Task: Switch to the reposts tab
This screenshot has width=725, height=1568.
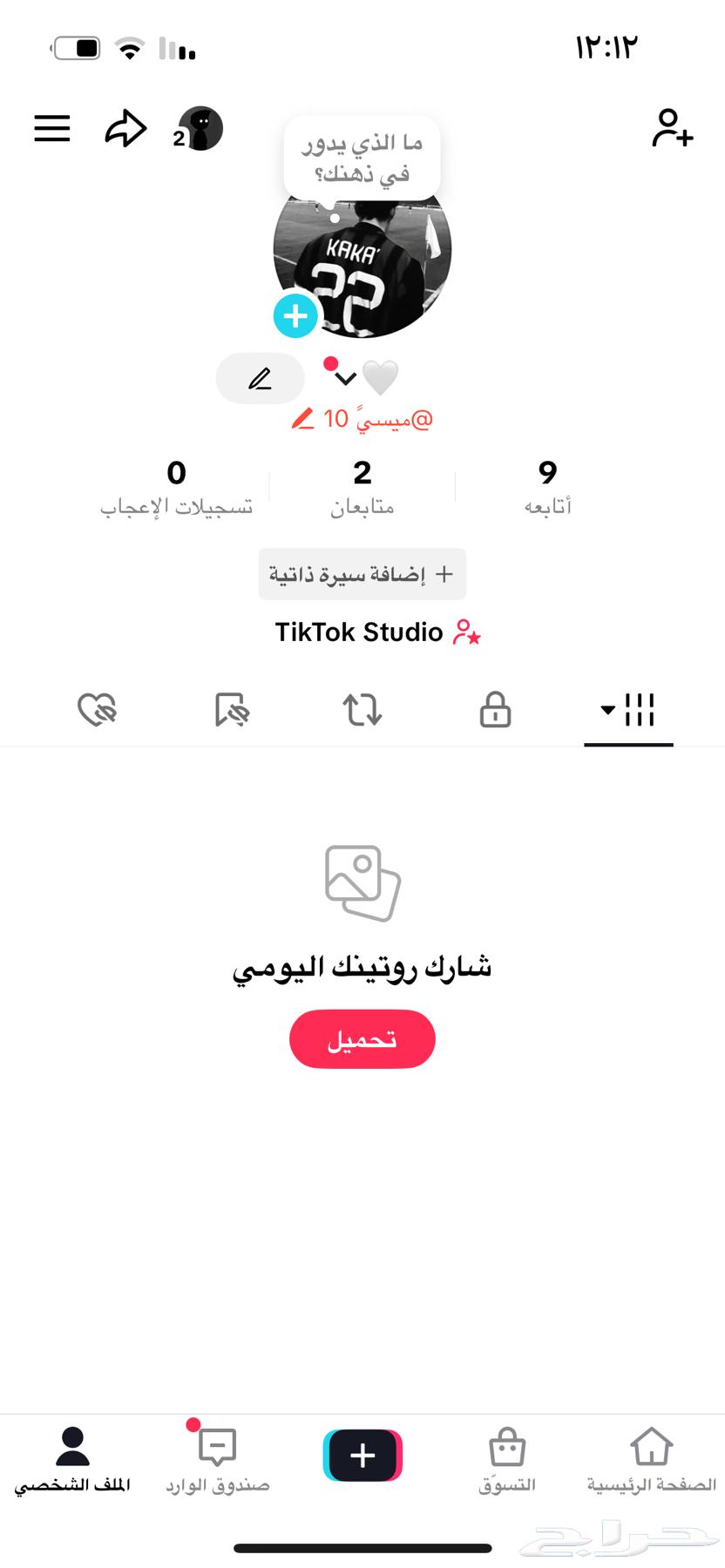Action: [x=362, y=710]
